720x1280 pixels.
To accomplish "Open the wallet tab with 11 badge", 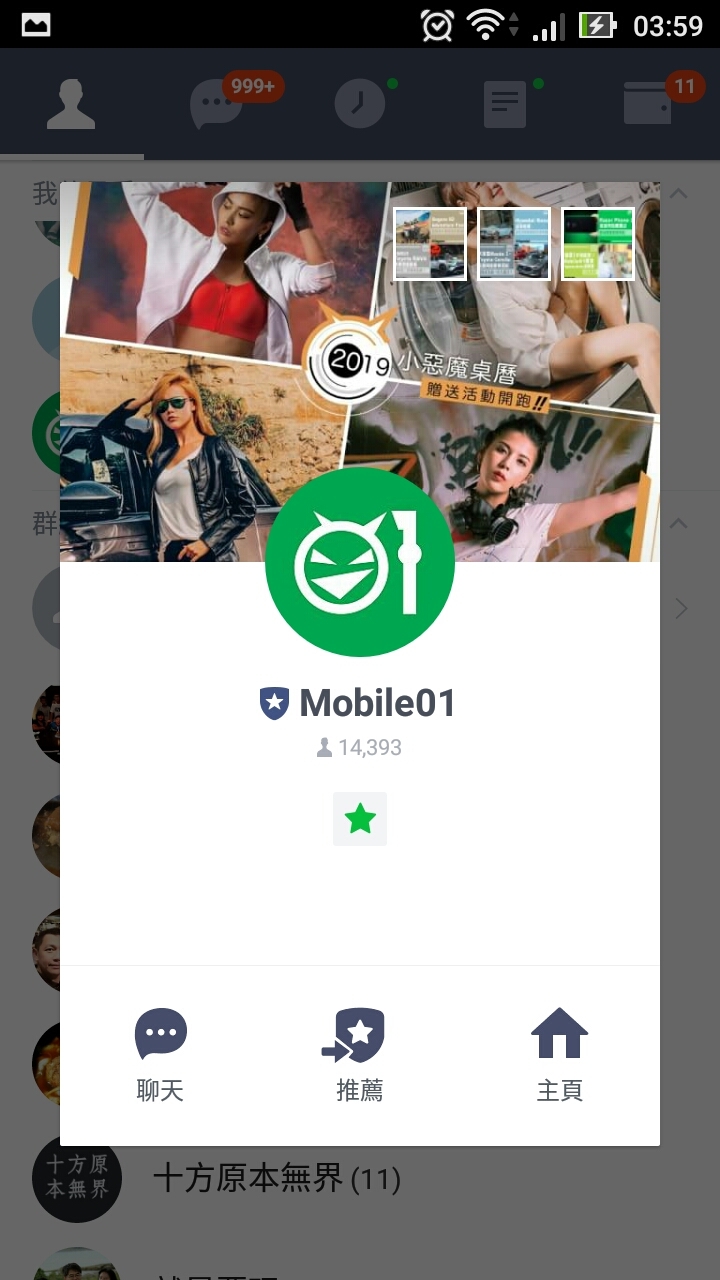I will point(648,103).
